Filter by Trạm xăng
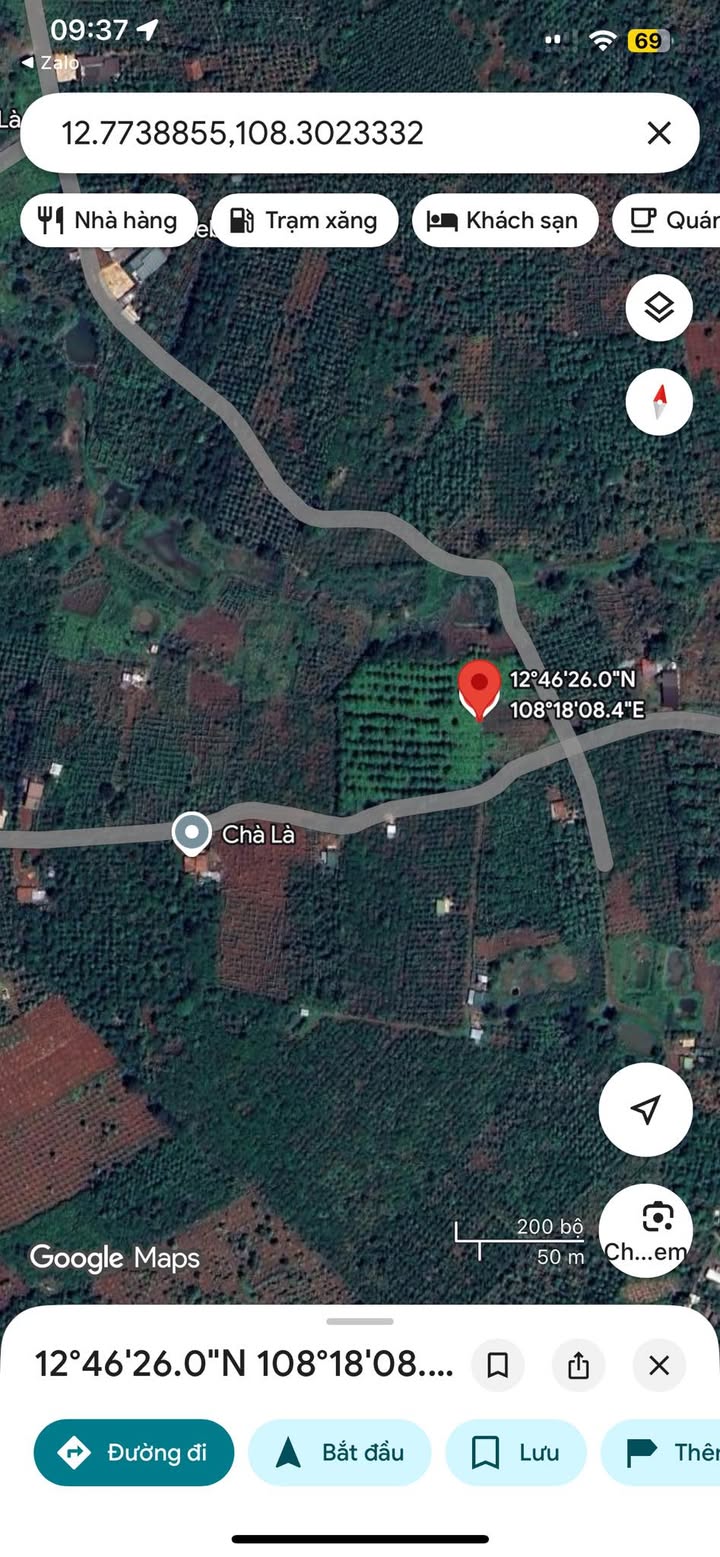 point(305,220)
